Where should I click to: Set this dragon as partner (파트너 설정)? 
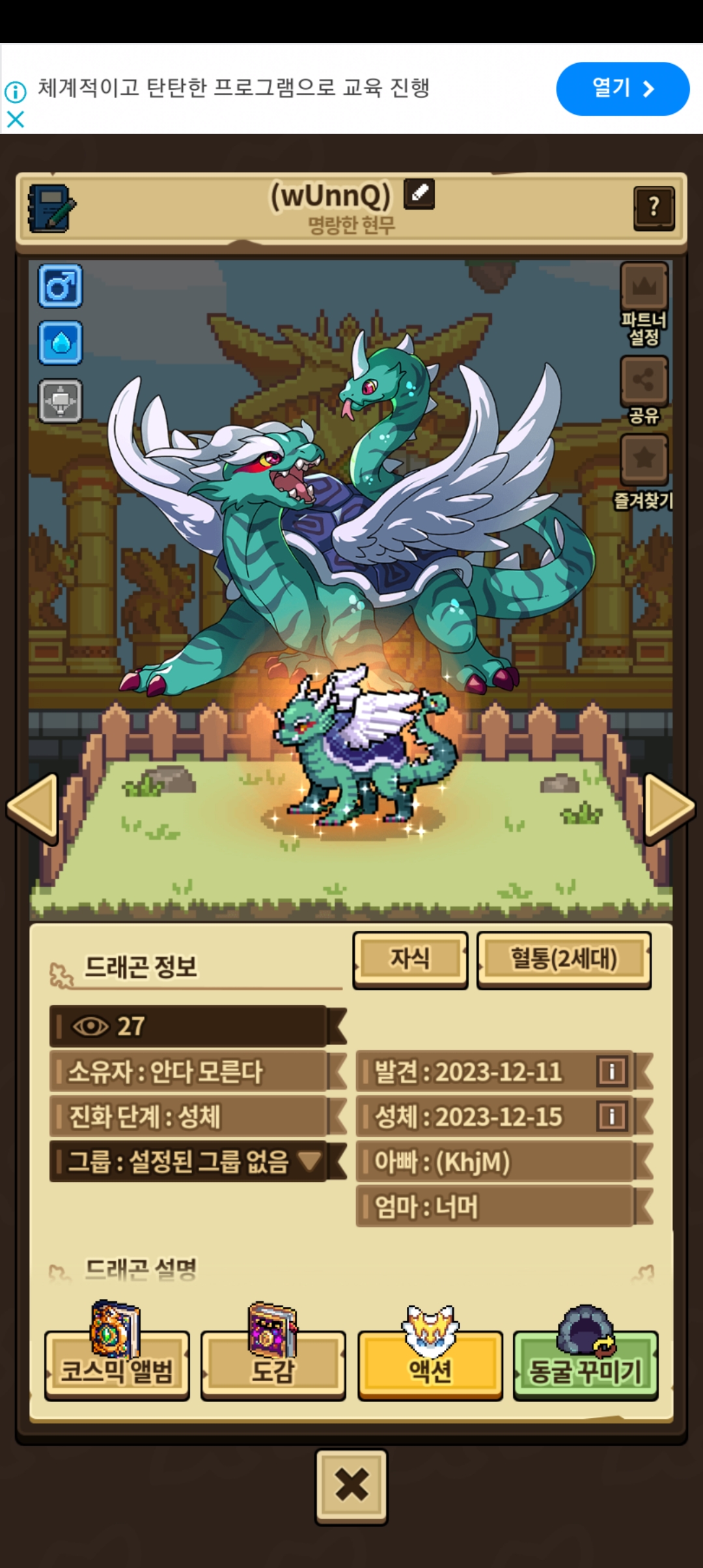(x=644, y=305)
